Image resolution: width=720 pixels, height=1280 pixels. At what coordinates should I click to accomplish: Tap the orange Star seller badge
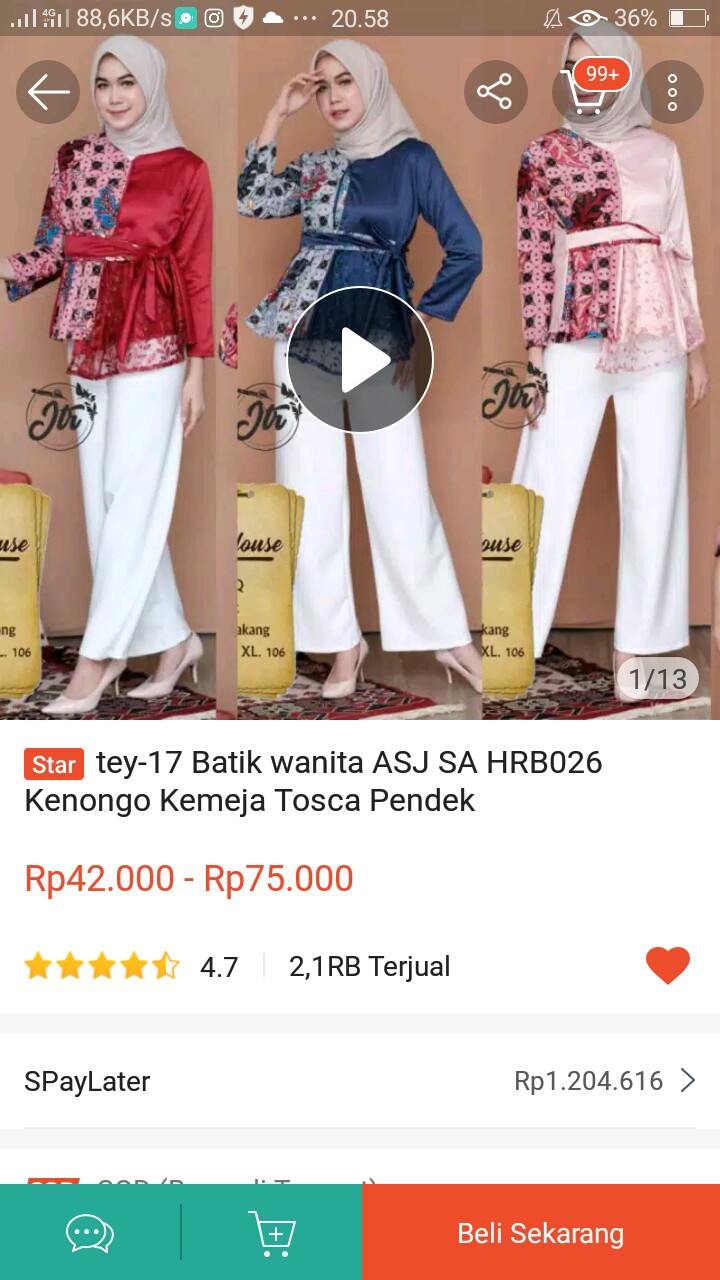pyautogui.click(x=53, y=764)
